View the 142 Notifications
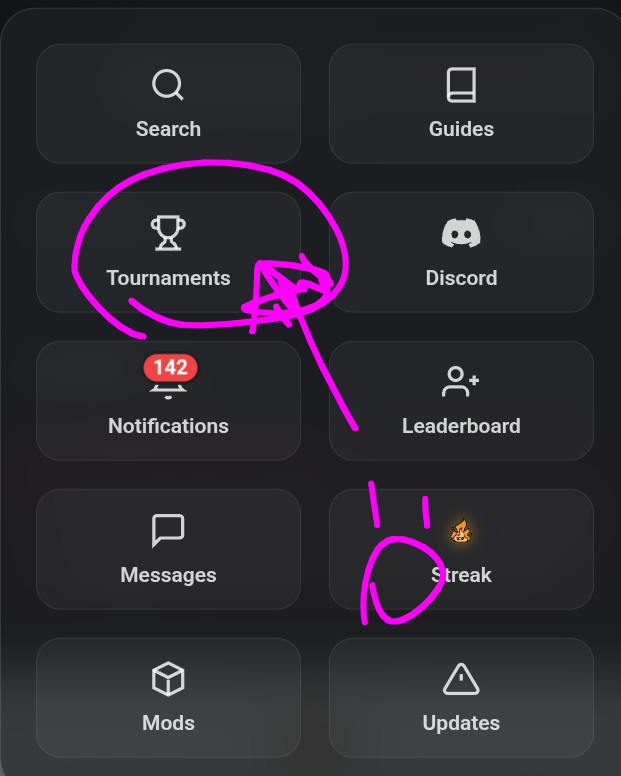The image size is (621, 776). (x=168, y=400)
